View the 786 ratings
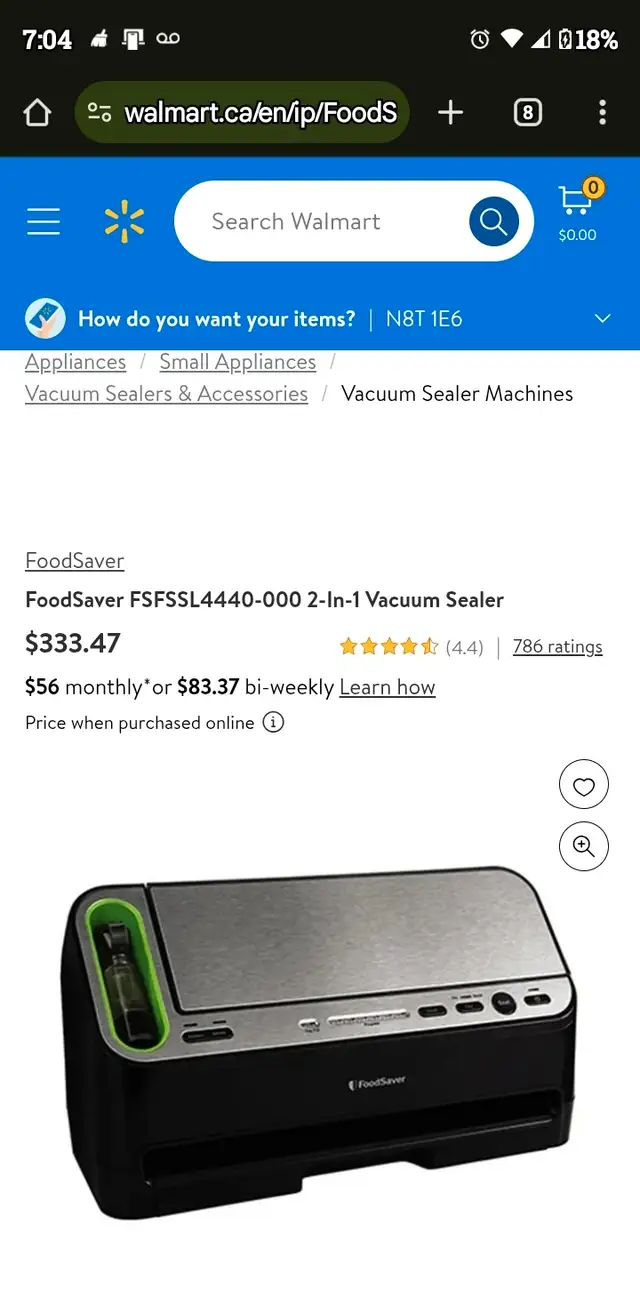640x1290 pixels. [x=558, y=647]
